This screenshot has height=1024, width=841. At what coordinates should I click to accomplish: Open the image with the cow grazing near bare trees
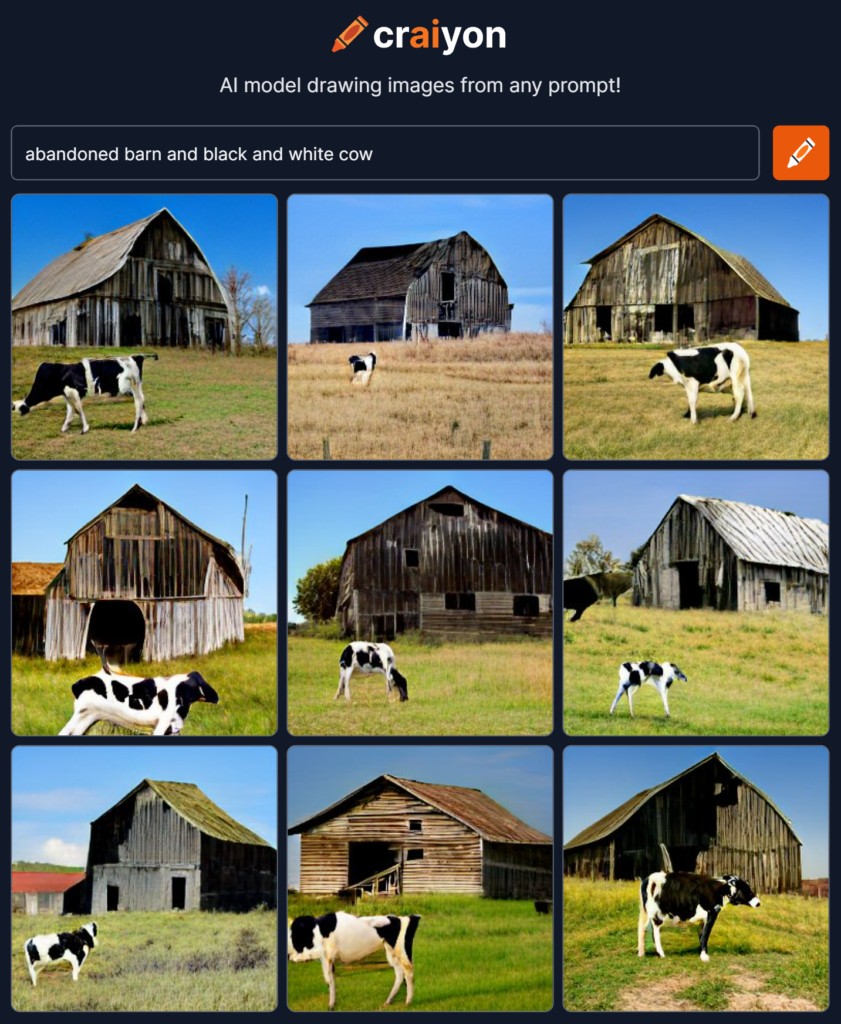click(x=144, y=327)
